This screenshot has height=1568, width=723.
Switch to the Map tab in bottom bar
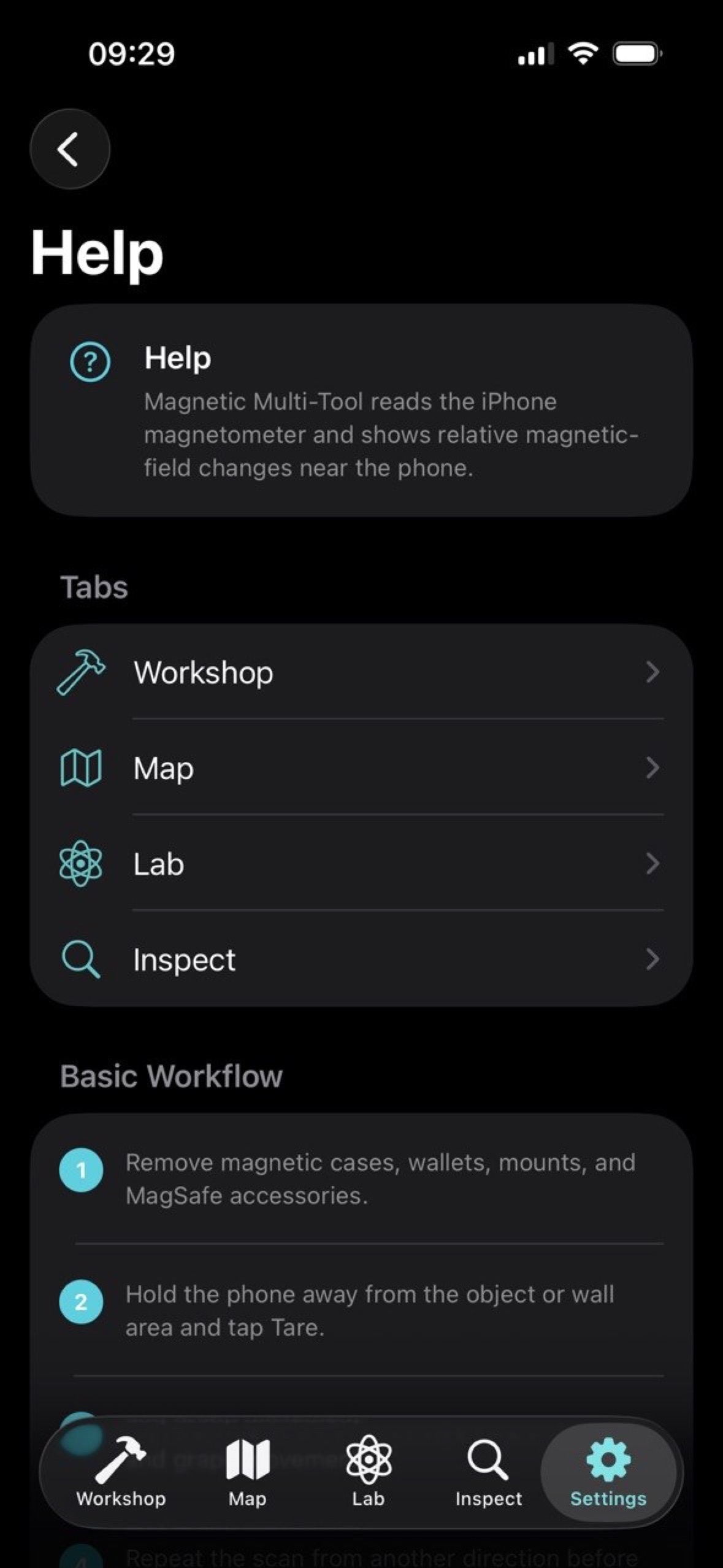pyautogui.click(x=247, y=1472)
